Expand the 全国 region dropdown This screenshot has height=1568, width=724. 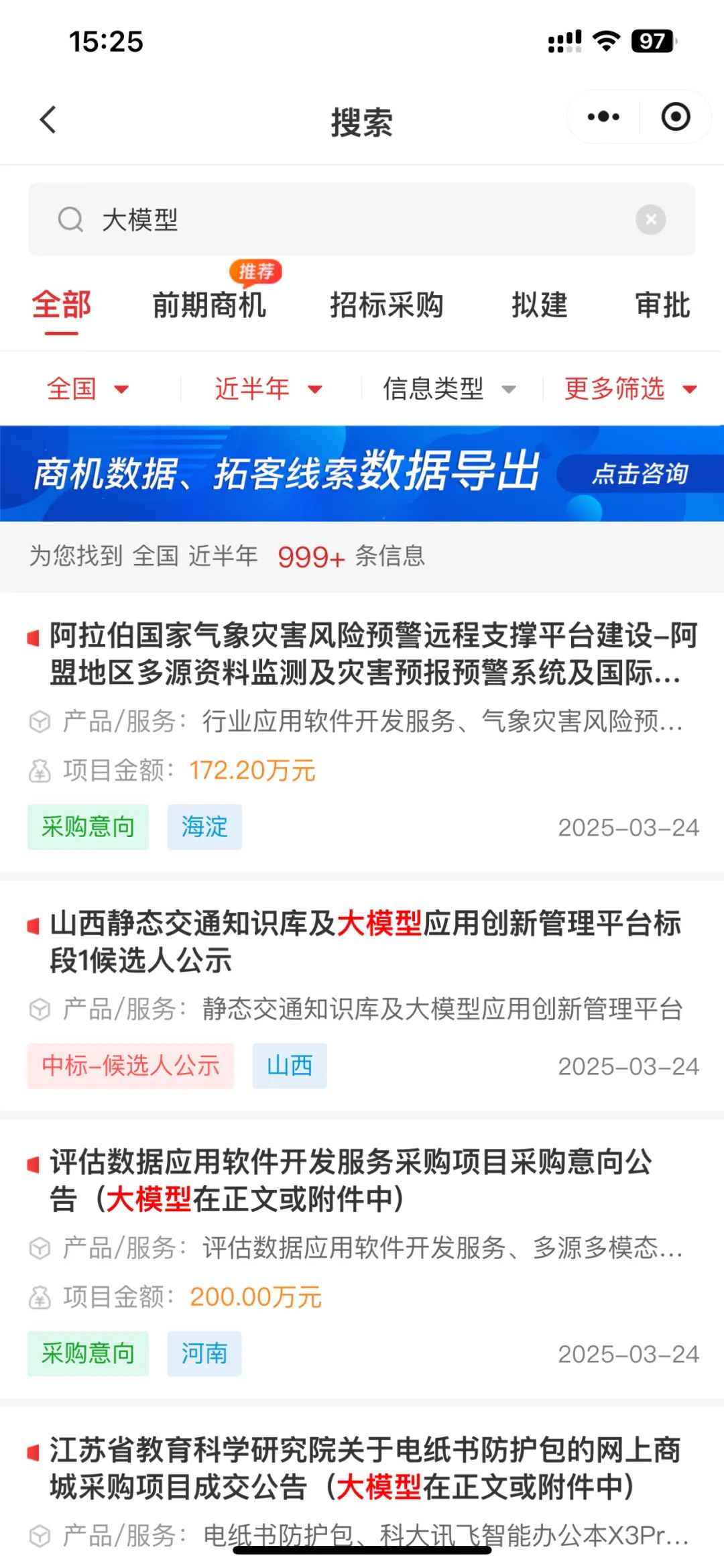(x=88, y=388)
